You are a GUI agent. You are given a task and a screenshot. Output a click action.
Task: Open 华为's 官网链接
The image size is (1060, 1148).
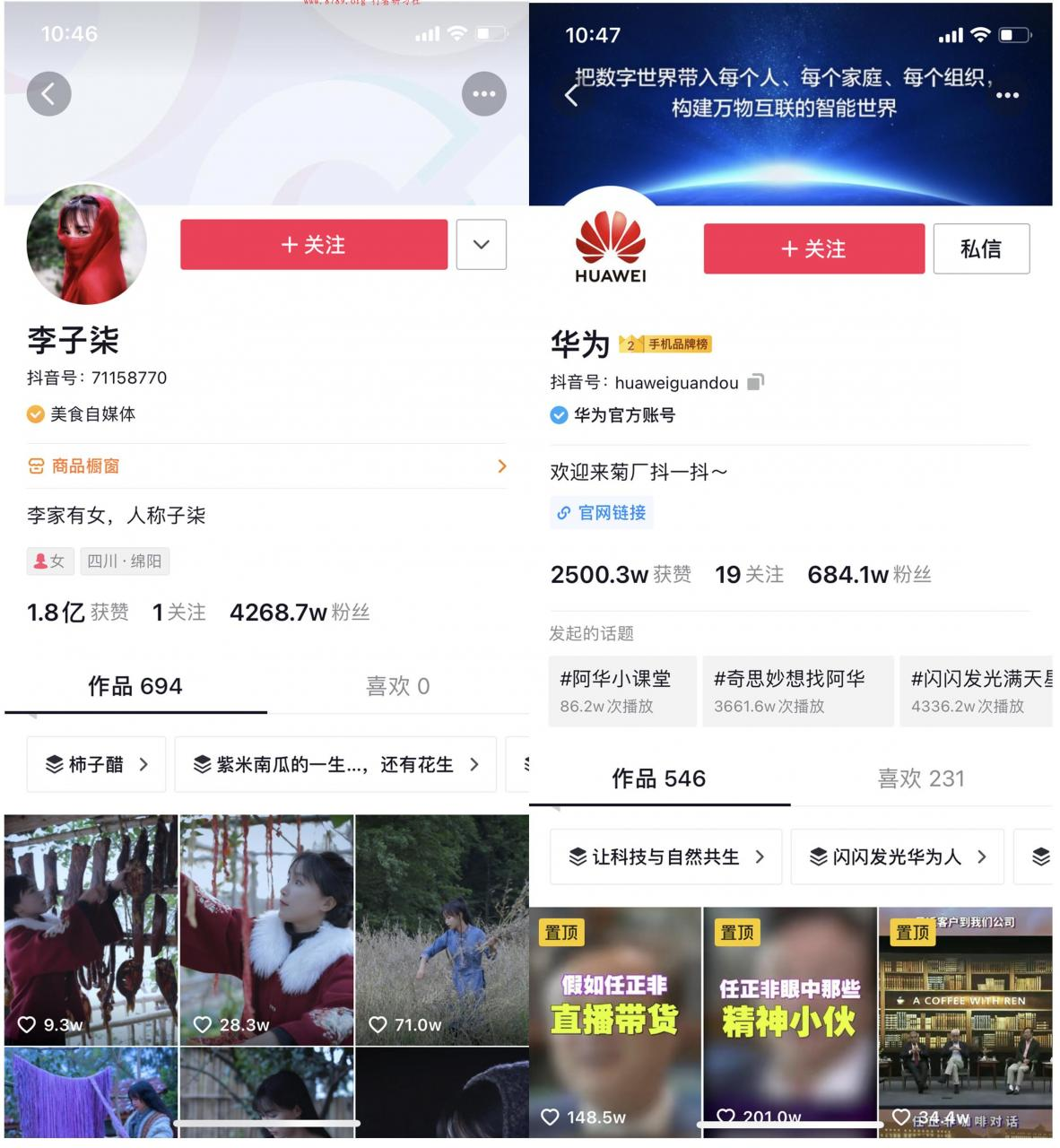(x=602, y=513)
